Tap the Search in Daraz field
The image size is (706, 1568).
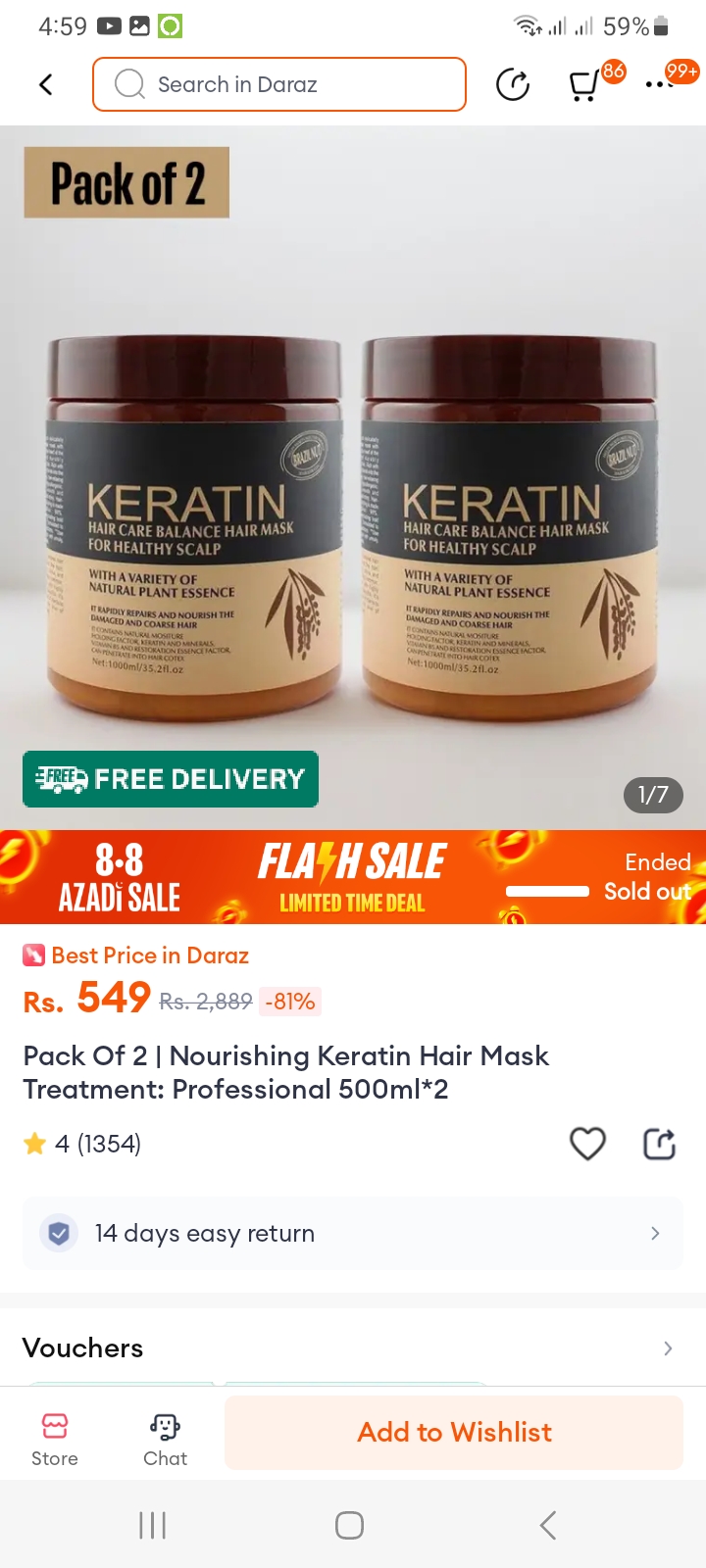(x=279, y=85)
